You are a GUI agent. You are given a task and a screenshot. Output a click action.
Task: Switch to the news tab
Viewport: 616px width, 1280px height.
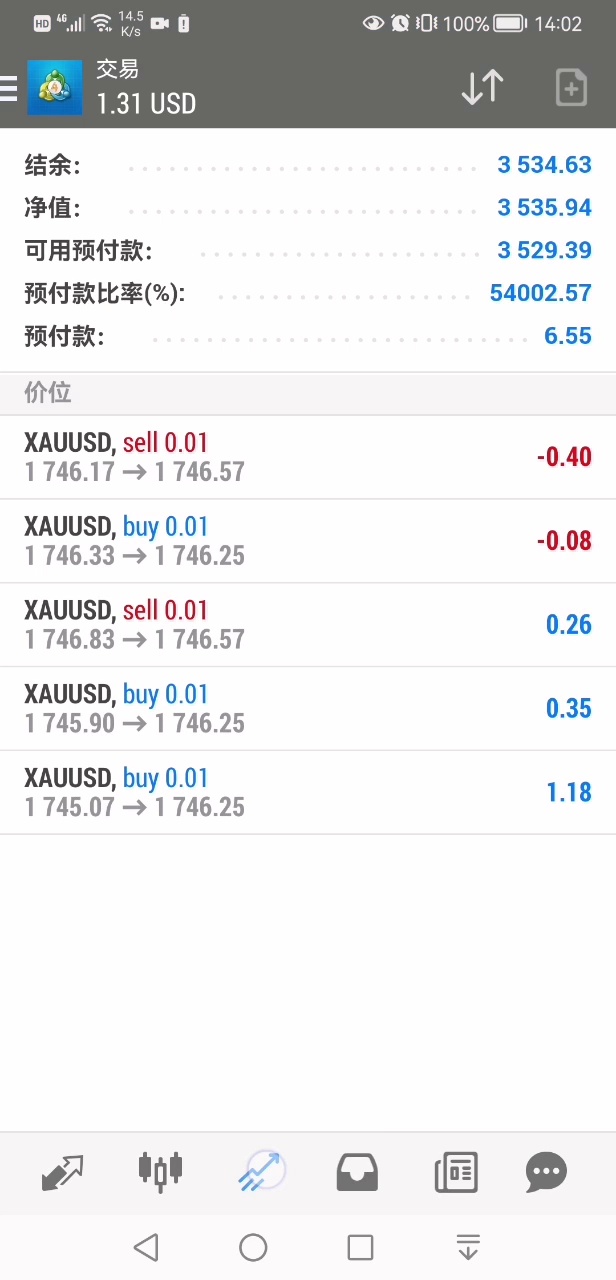coord(456,1172)
